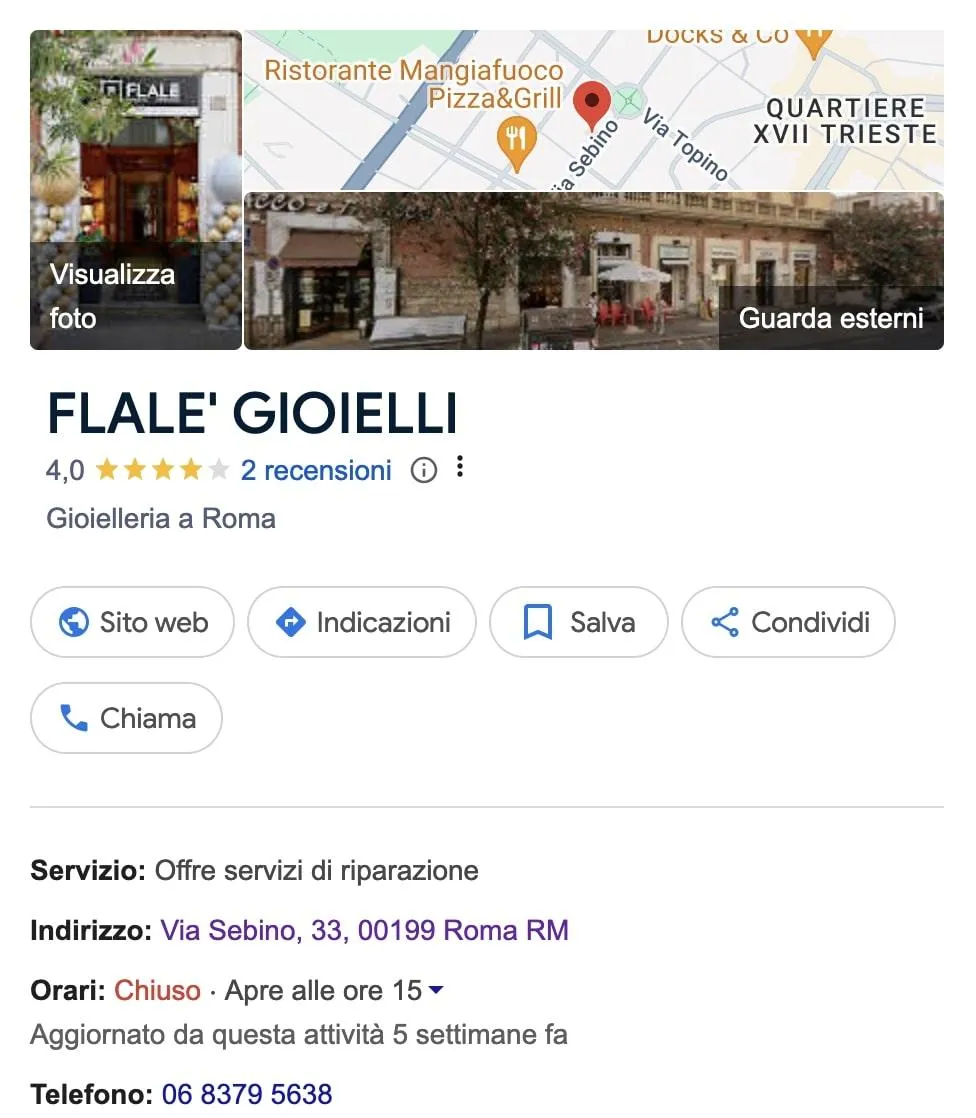976x1118 pixels.
Task: Get Indicazioni to the store
Action: [362, 622]
